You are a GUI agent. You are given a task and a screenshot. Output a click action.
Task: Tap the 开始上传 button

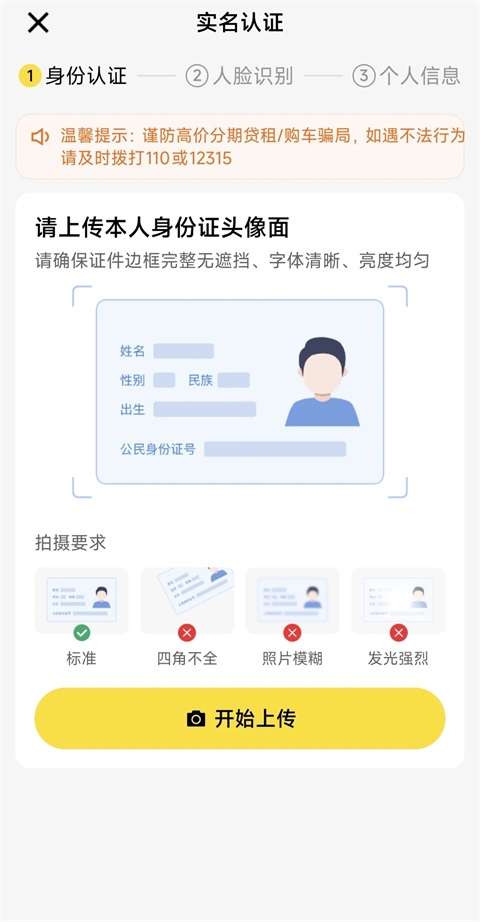pyautogui.click(x=240, y=719)
